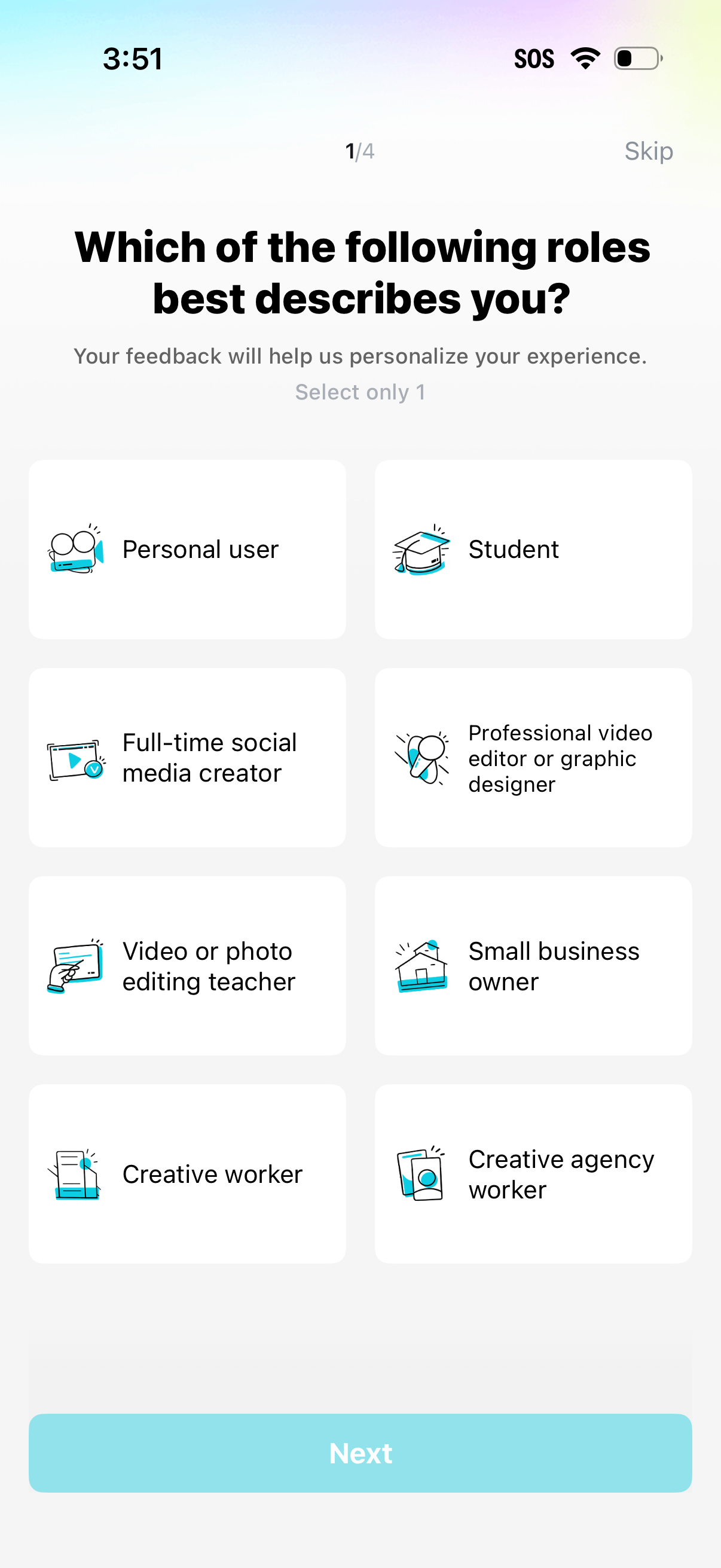Choose Creative agency worker

point(534,1173)
